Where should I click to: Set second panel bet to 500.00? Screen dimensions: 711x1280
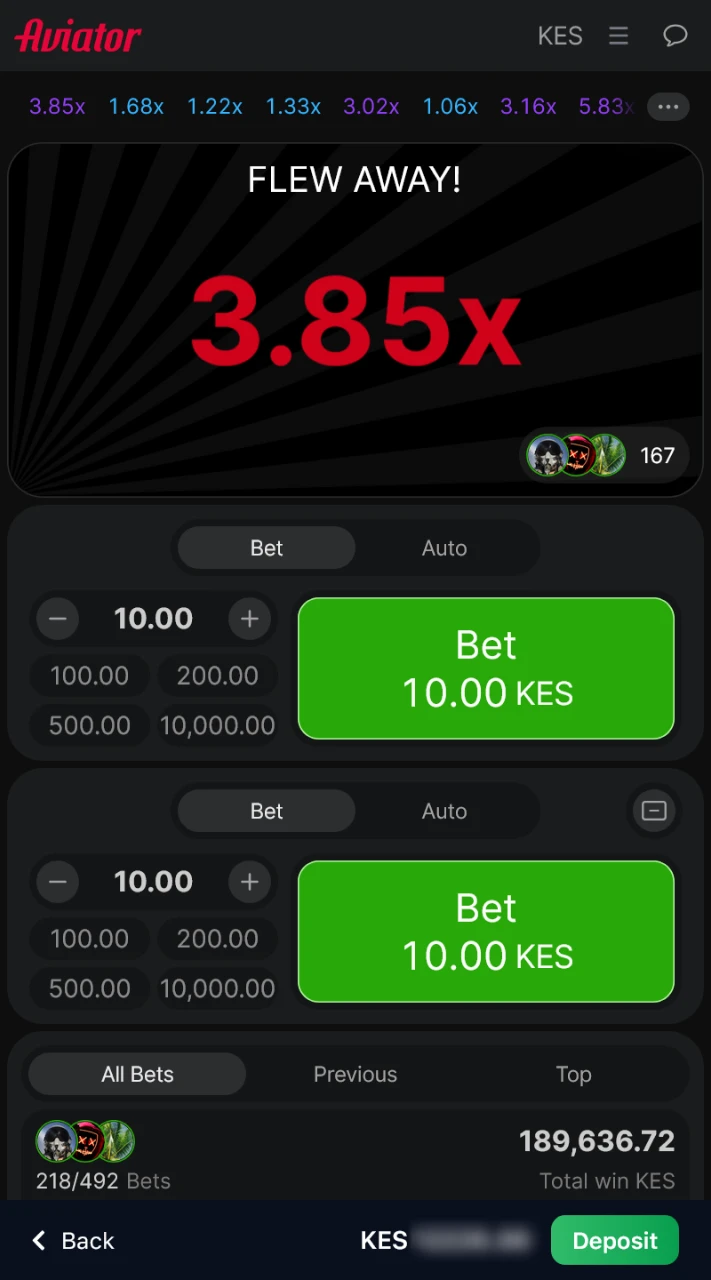click(x=89, y=989)
